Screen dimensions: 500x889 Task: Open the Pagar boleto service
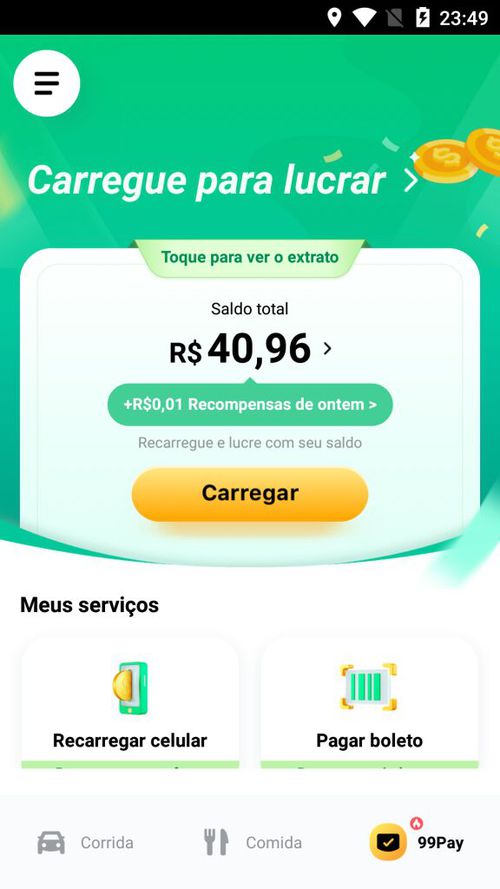(370, 703)
